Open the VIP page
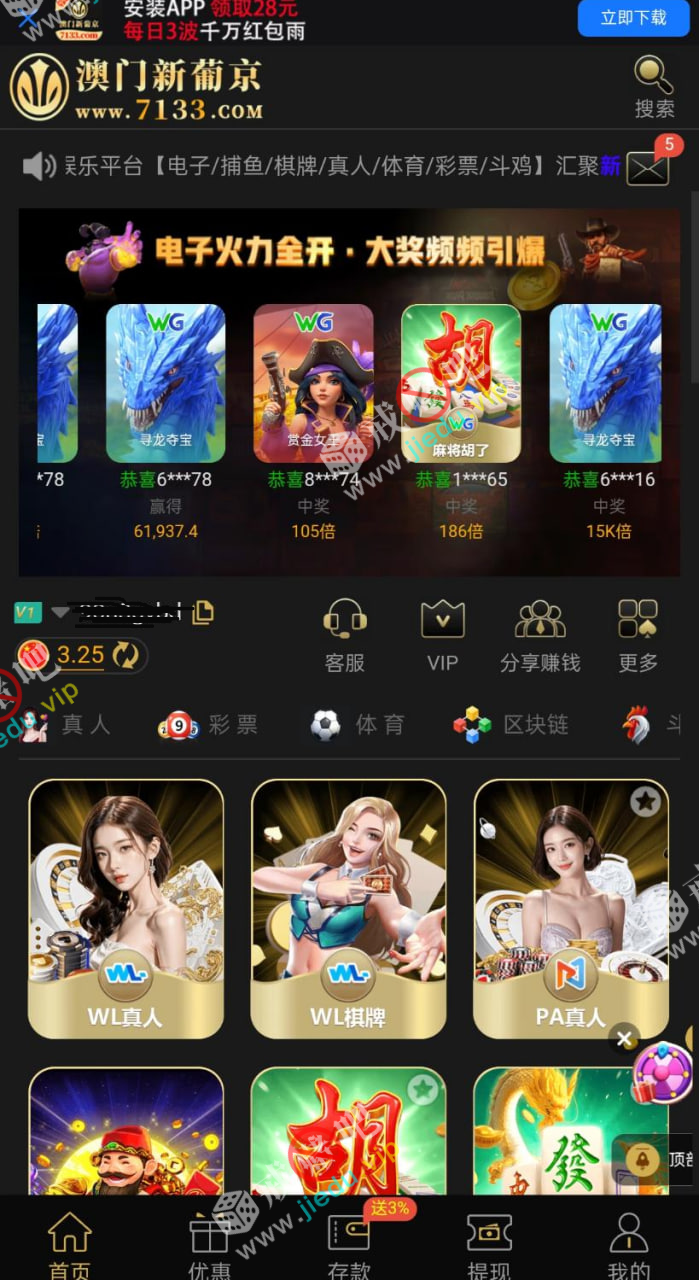Image resolution: width=699 pixels, height=1280 pixels. (x=442, y=636)
